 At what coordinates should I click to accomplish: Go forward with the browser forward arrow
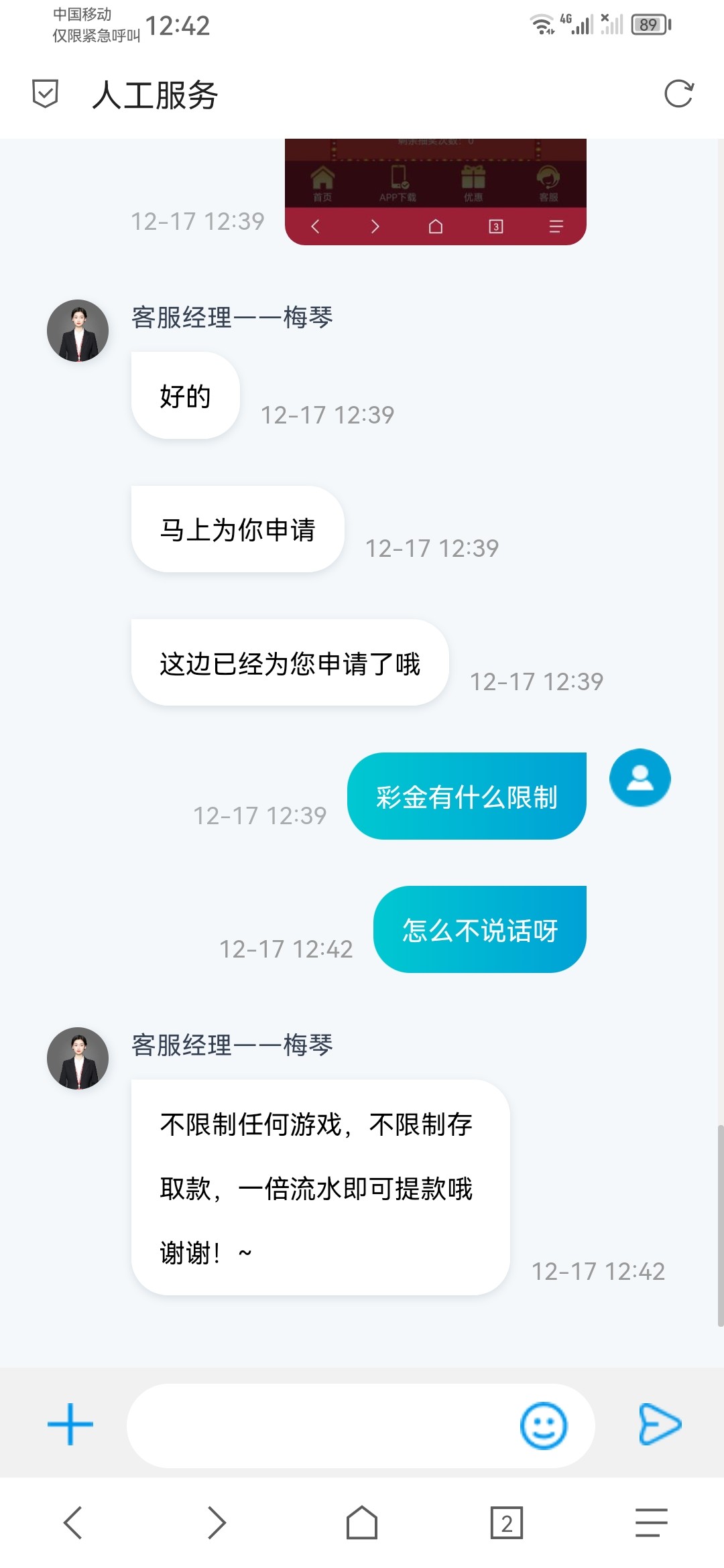click(x=217, y=1522)
